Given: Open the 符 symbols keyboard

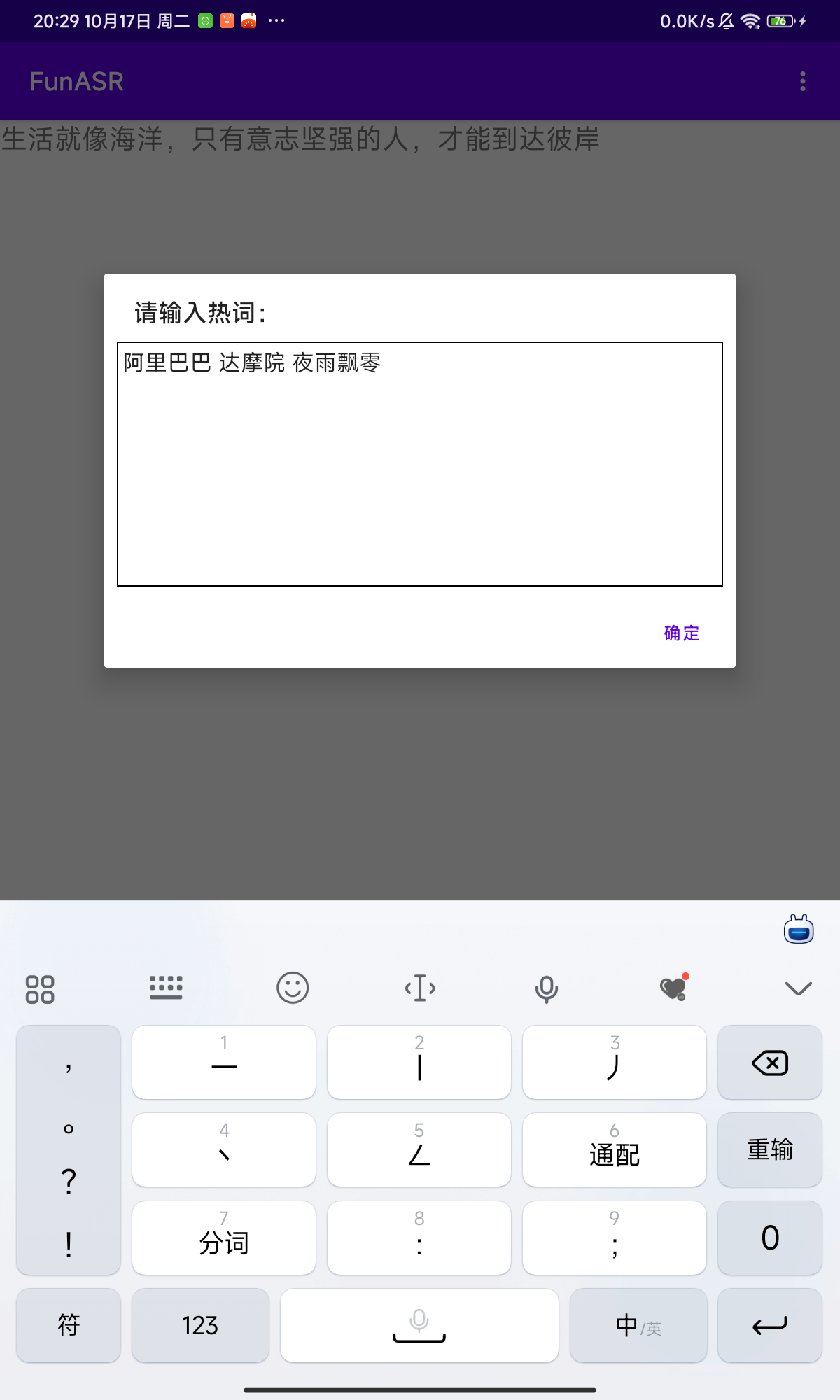Looking at the screenshot, I should (x=69, y=1325).
